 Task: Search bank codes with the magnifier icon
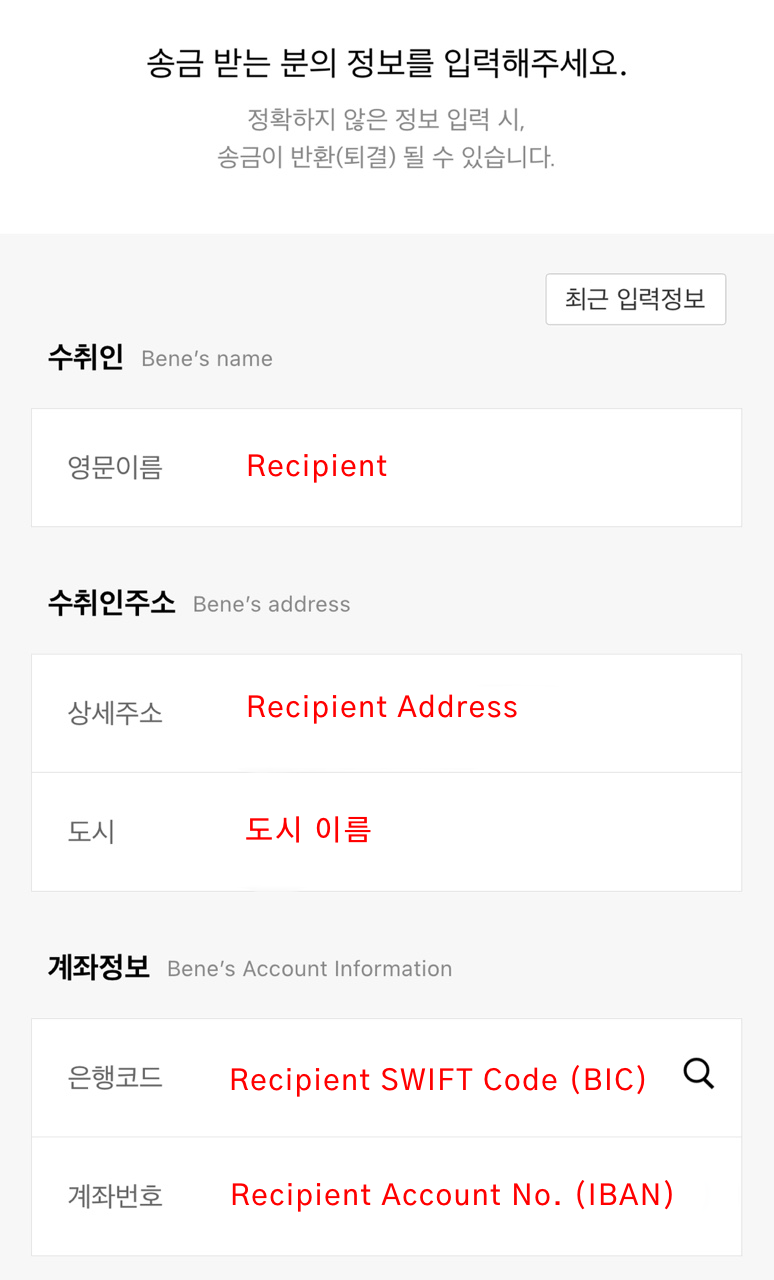tap(698, 1074)
